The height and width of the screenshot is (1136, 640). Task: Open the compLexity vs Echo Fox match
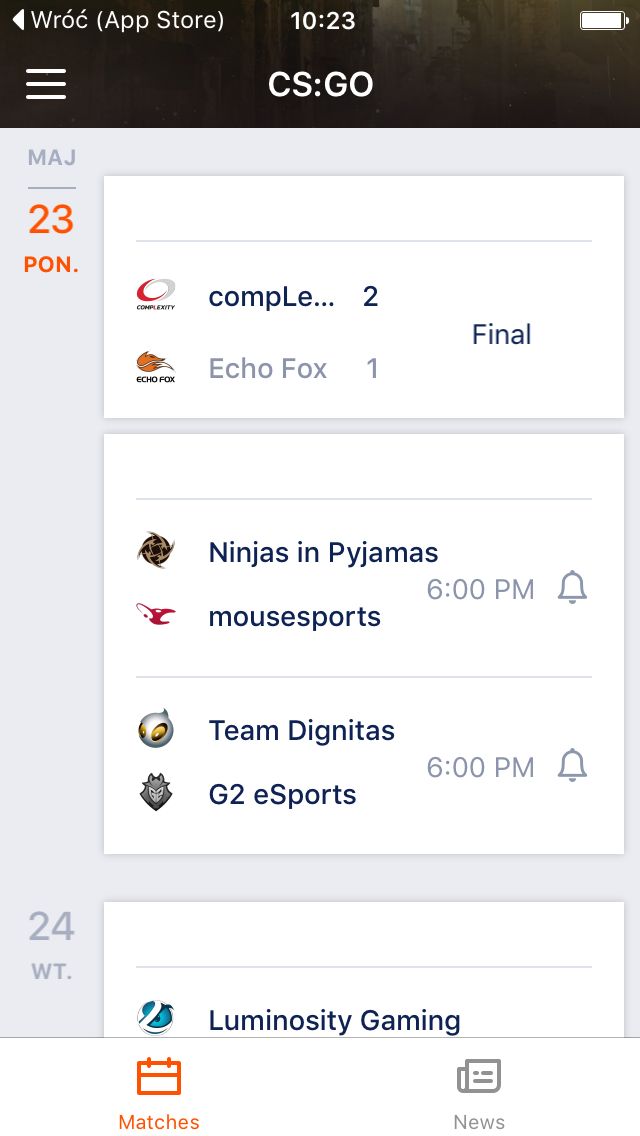364,332
